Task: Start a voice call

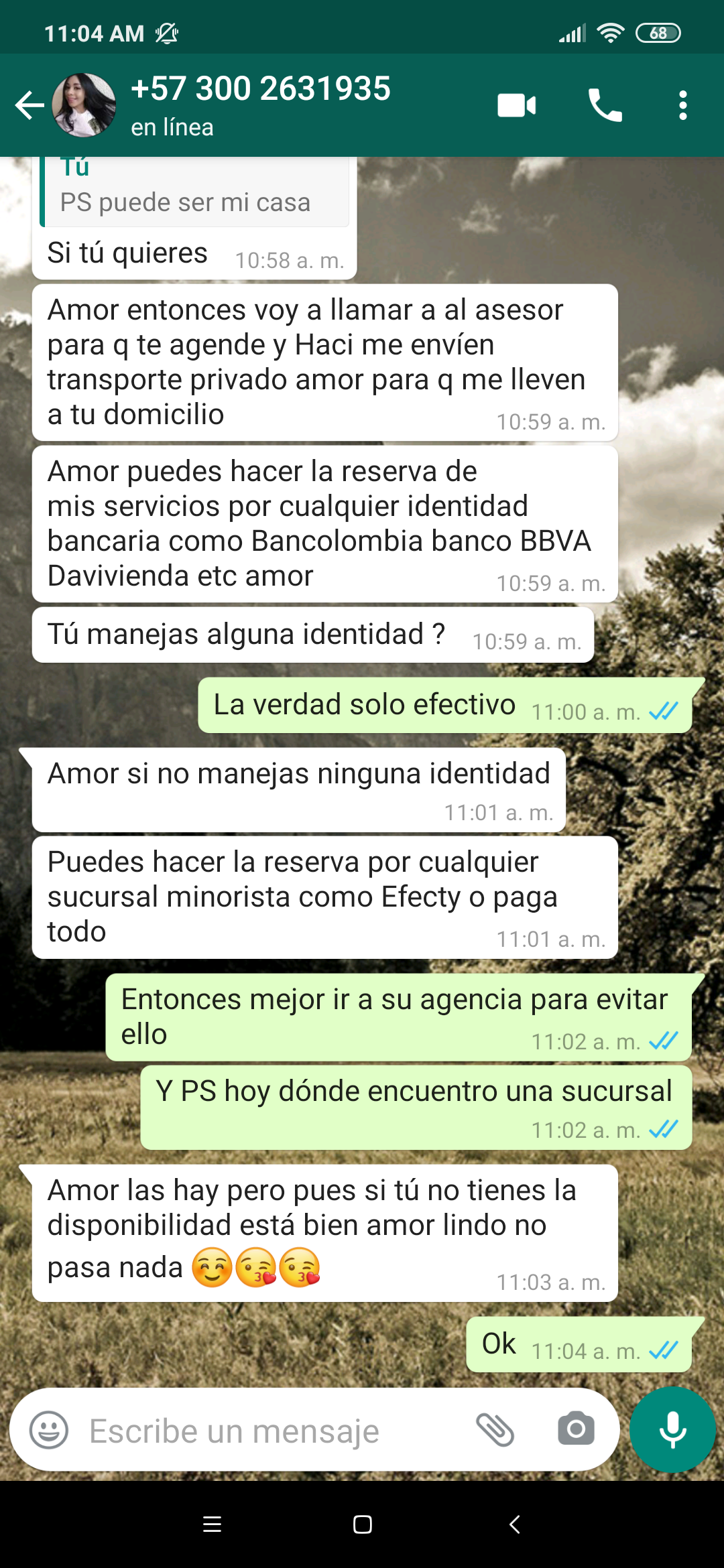Action: tap(605, 105)
